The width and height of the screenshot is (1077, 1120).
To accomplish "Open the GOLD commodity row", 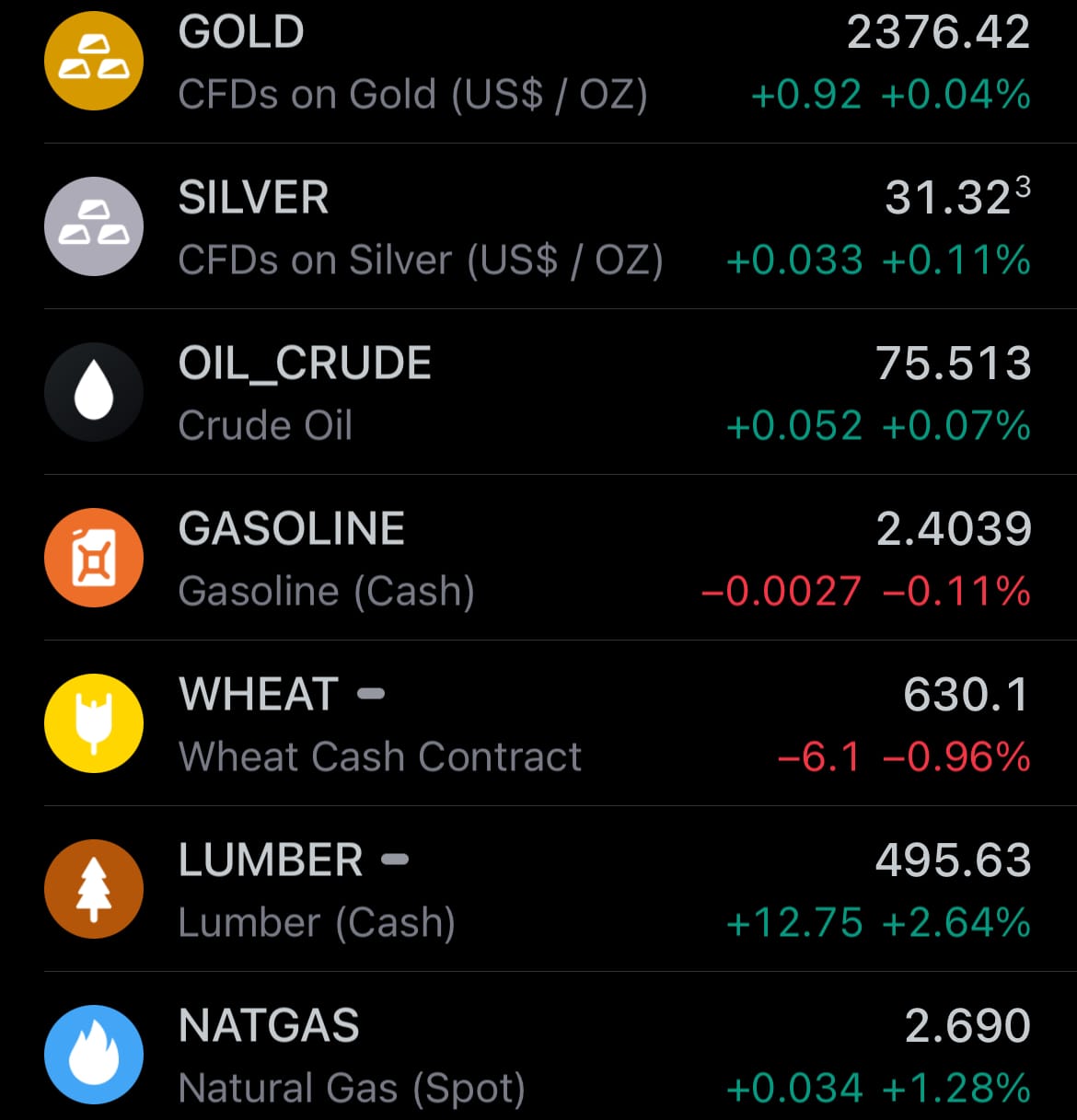I will coord(538,63).
